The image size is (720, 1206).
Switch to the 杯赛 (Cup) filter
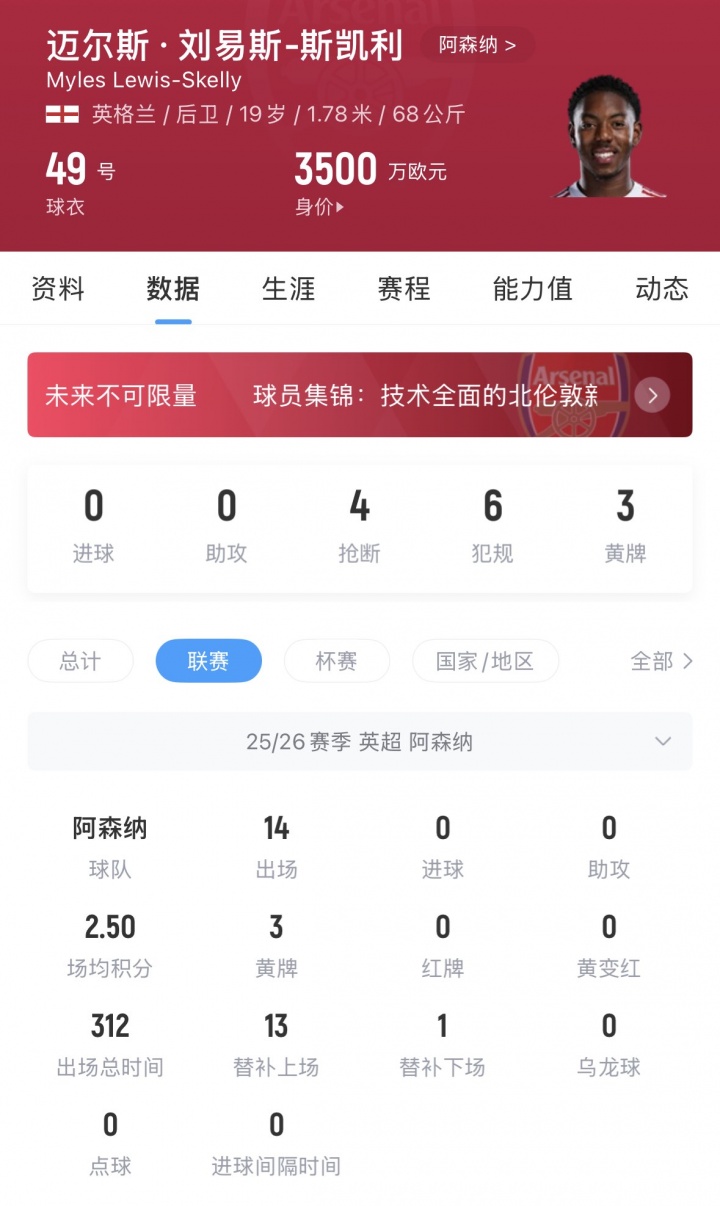(x=337, y=661)
